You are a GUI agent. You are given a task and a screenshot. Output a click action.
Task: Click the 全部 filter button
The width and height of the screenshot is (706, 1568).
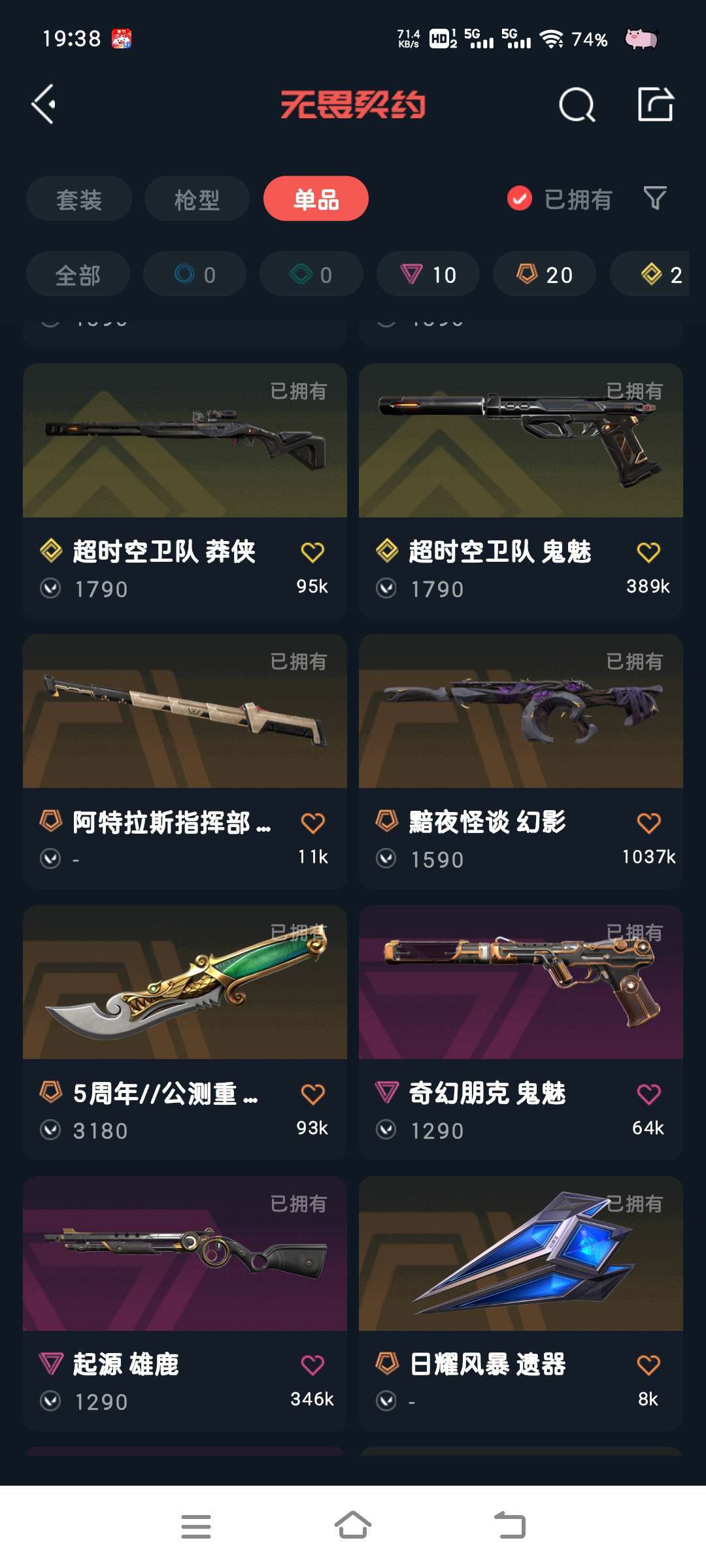pyautogui.click(x=77, y=274)
